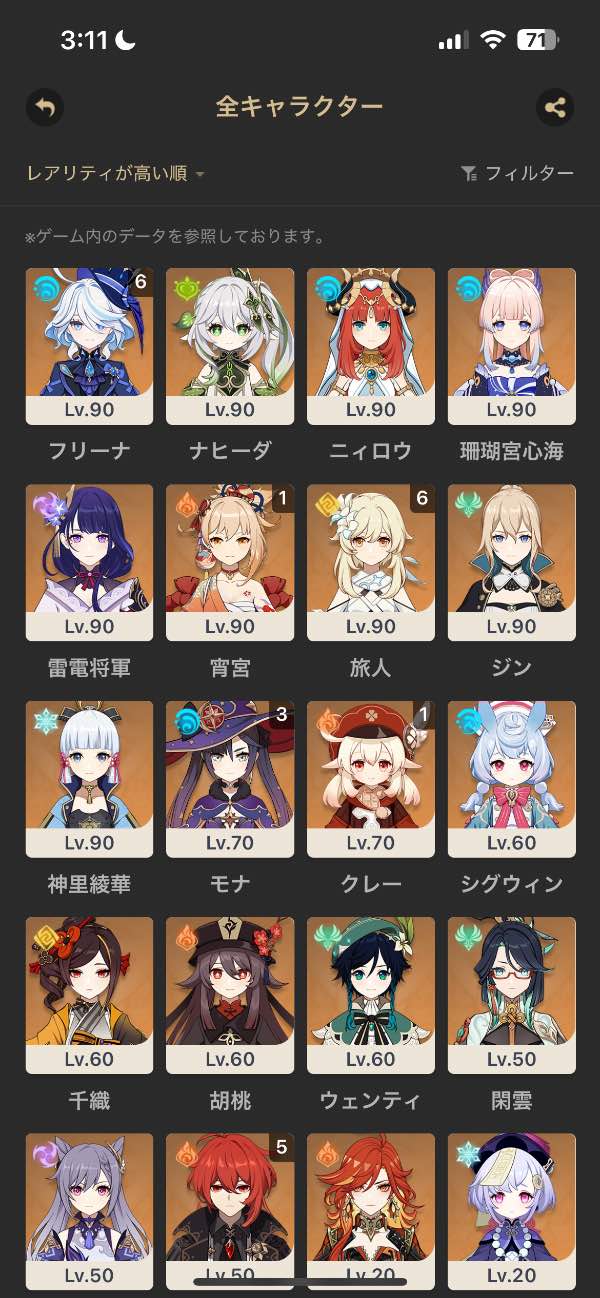Select the モナ character card
This screenshot has height=1298, width=600.
click(x=230, y=778)
